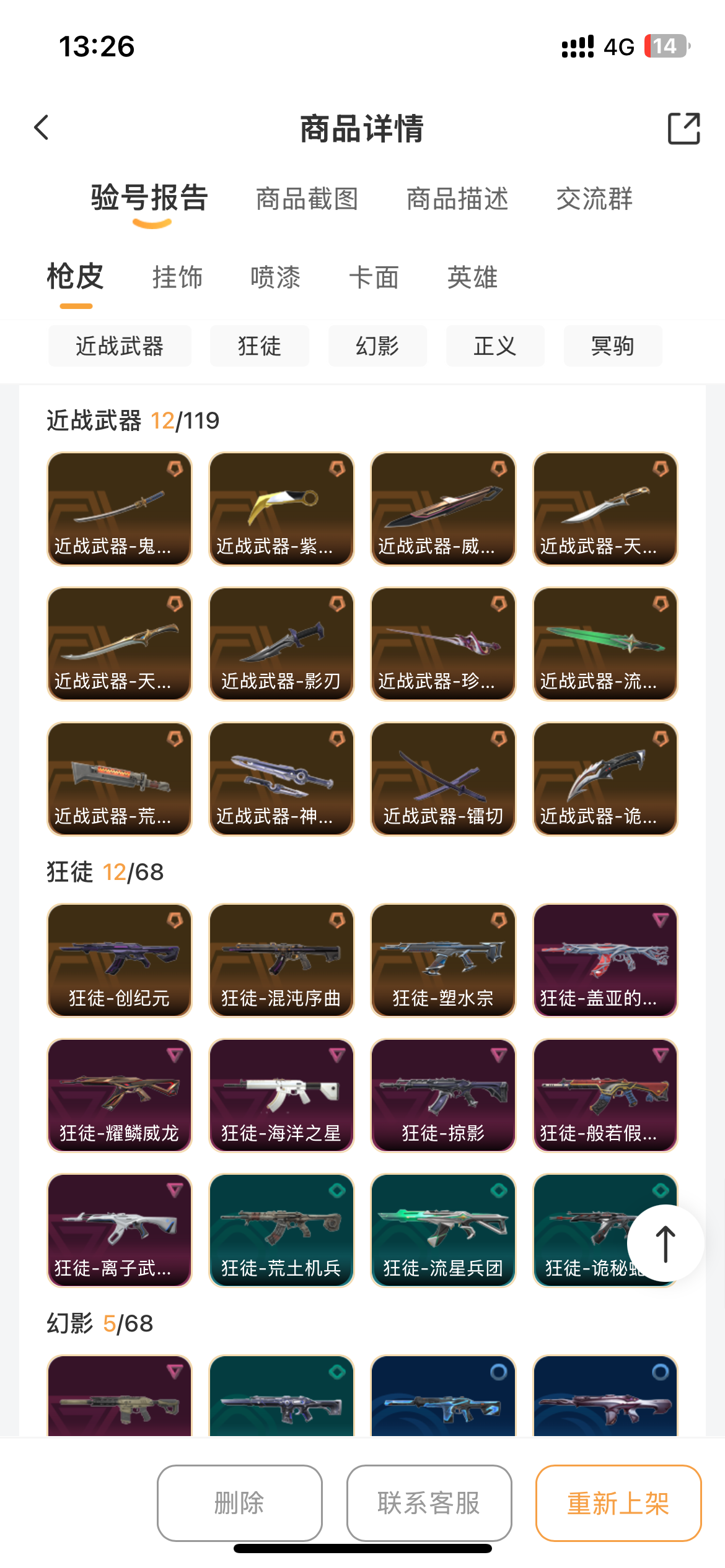Jump to 幻影 weapon section chip

coord(377,346)
